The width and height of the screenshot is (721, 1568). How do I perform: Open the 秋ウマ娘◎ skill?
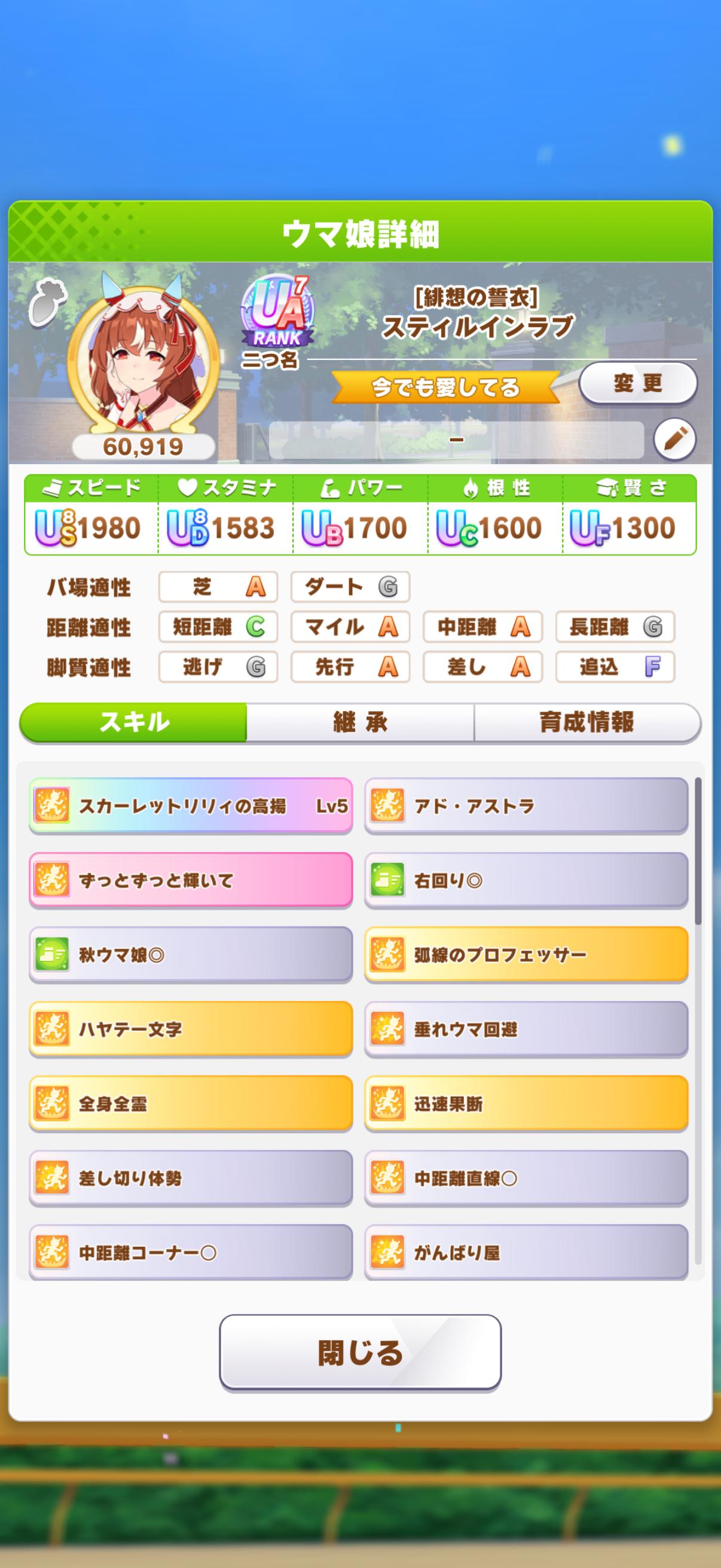point(191,954)
